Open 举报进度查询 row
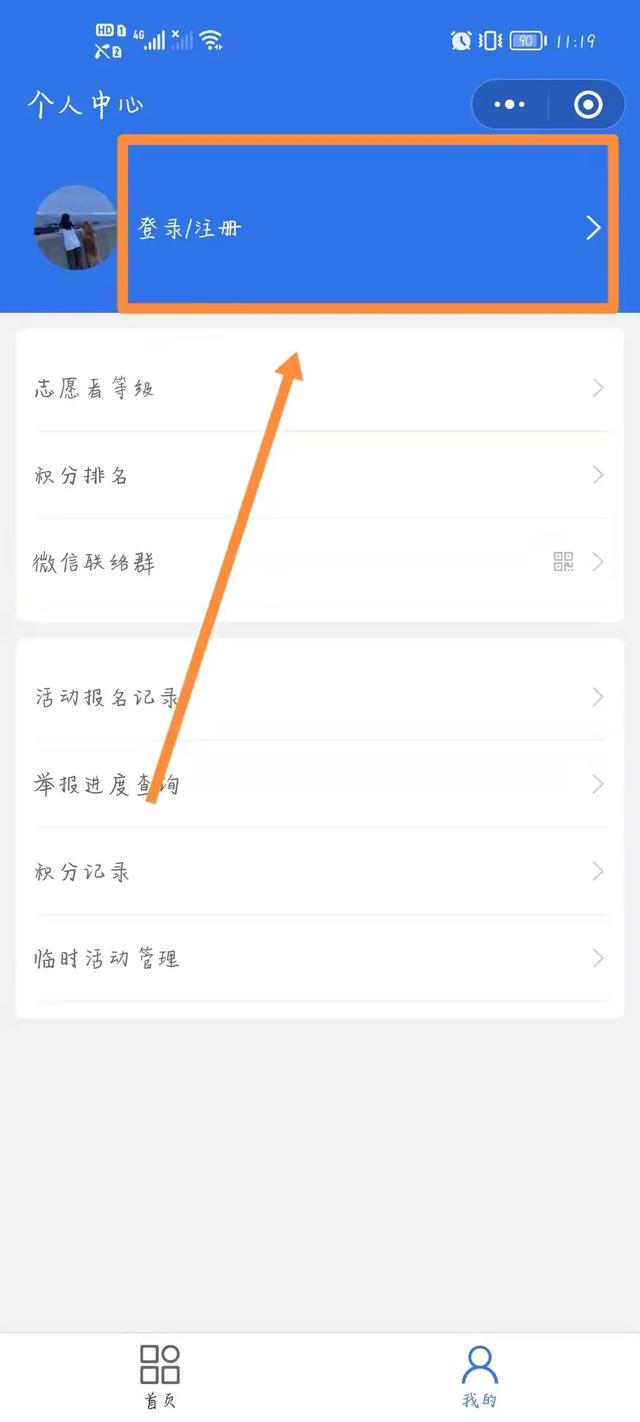Viewport: 640px width, 1422px height. pyautogui.click(x=318, y=784)
